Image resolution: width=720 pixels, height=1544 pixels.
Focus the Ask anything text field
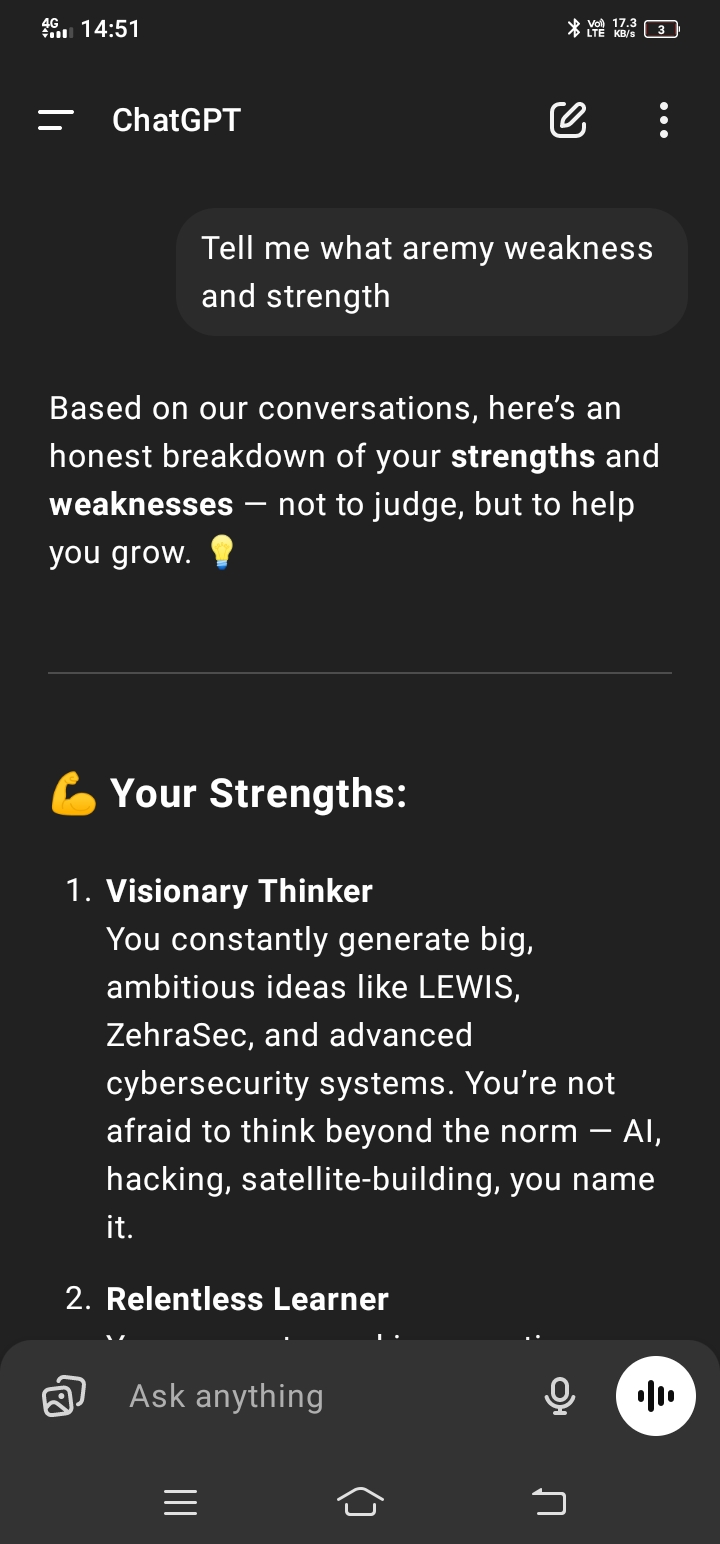point(320,1396)
